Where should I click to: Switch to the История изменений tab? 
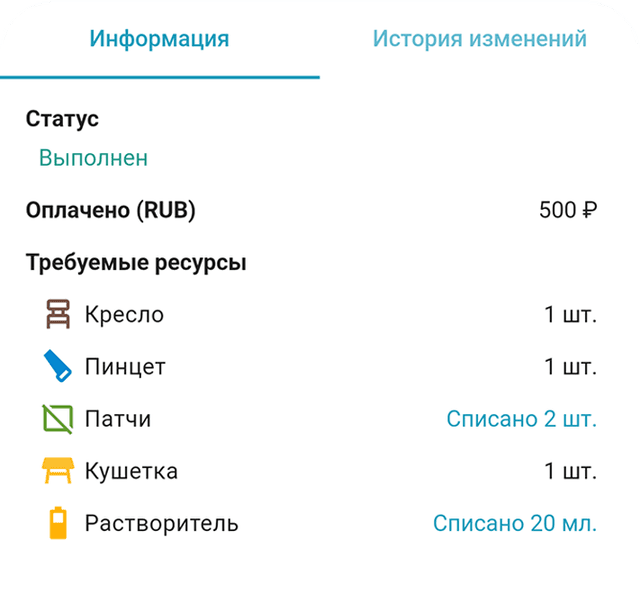(x=479, y=40)
